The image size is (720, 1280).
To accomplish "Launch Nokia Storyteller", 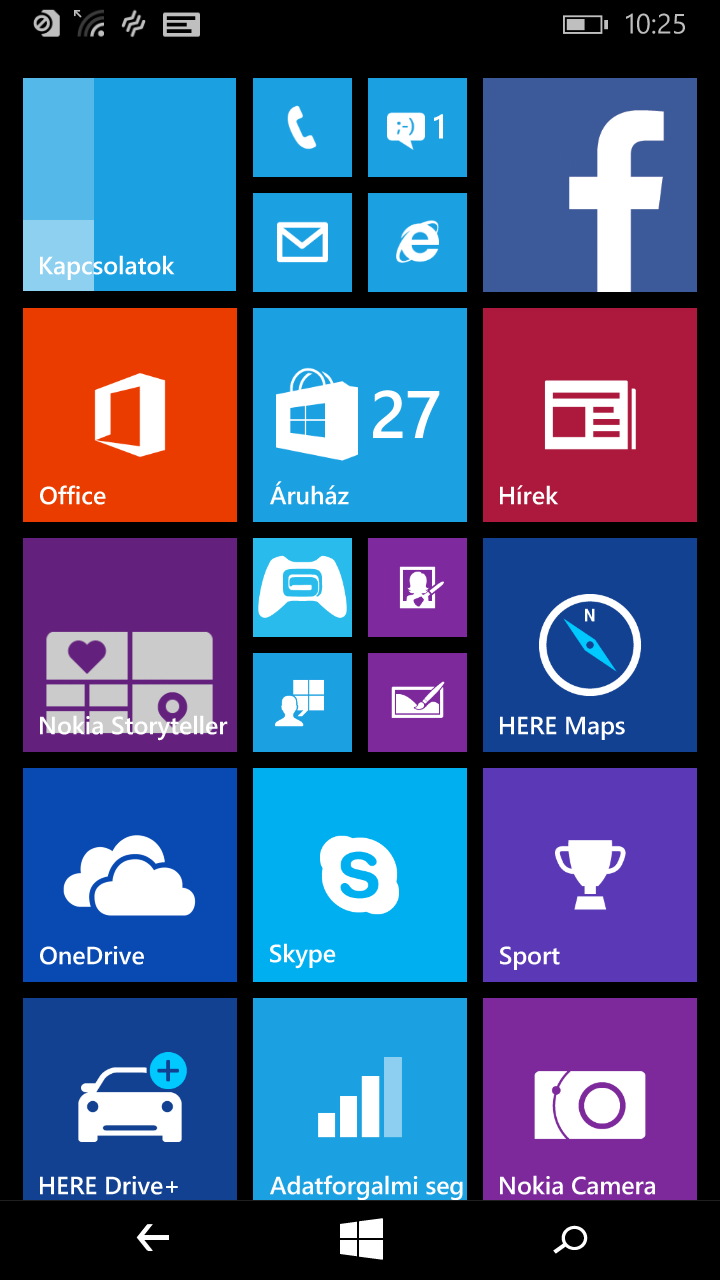I will pos(129,645).
